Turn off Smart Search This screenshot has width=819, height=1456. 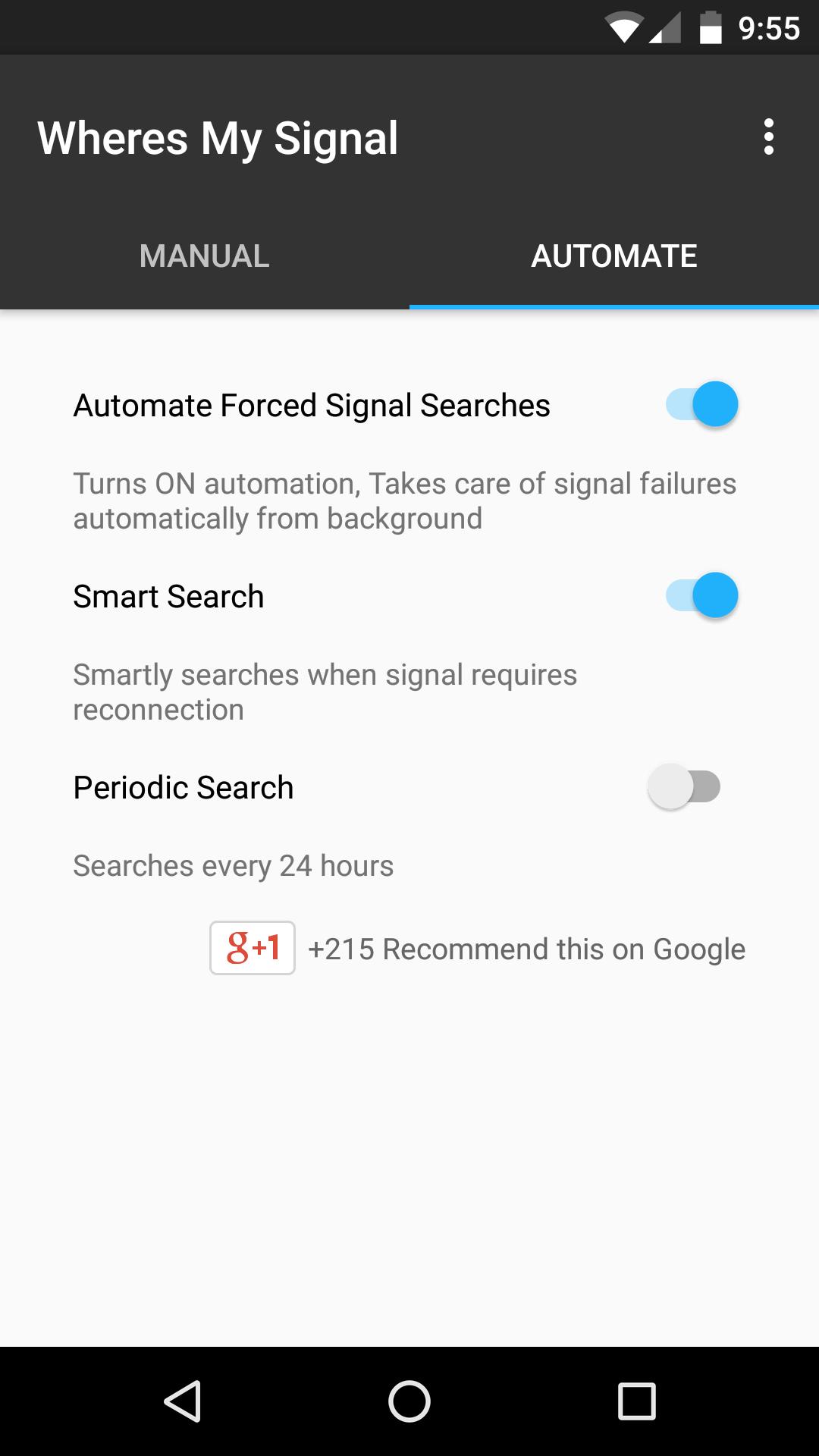click(699, 596)
